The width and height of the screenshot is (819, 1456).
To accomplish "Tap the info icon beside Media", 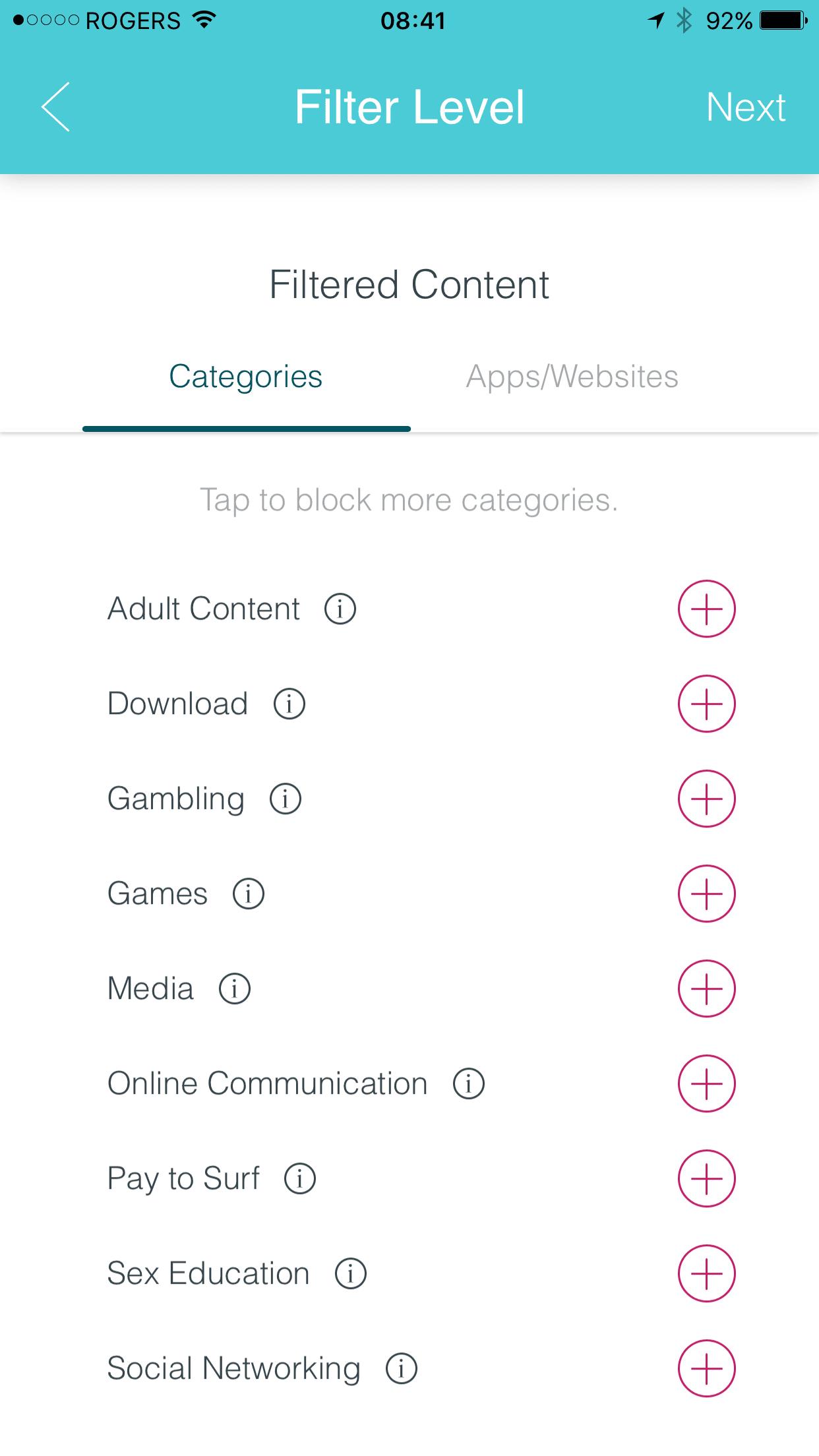I will [x=235, y=988].
